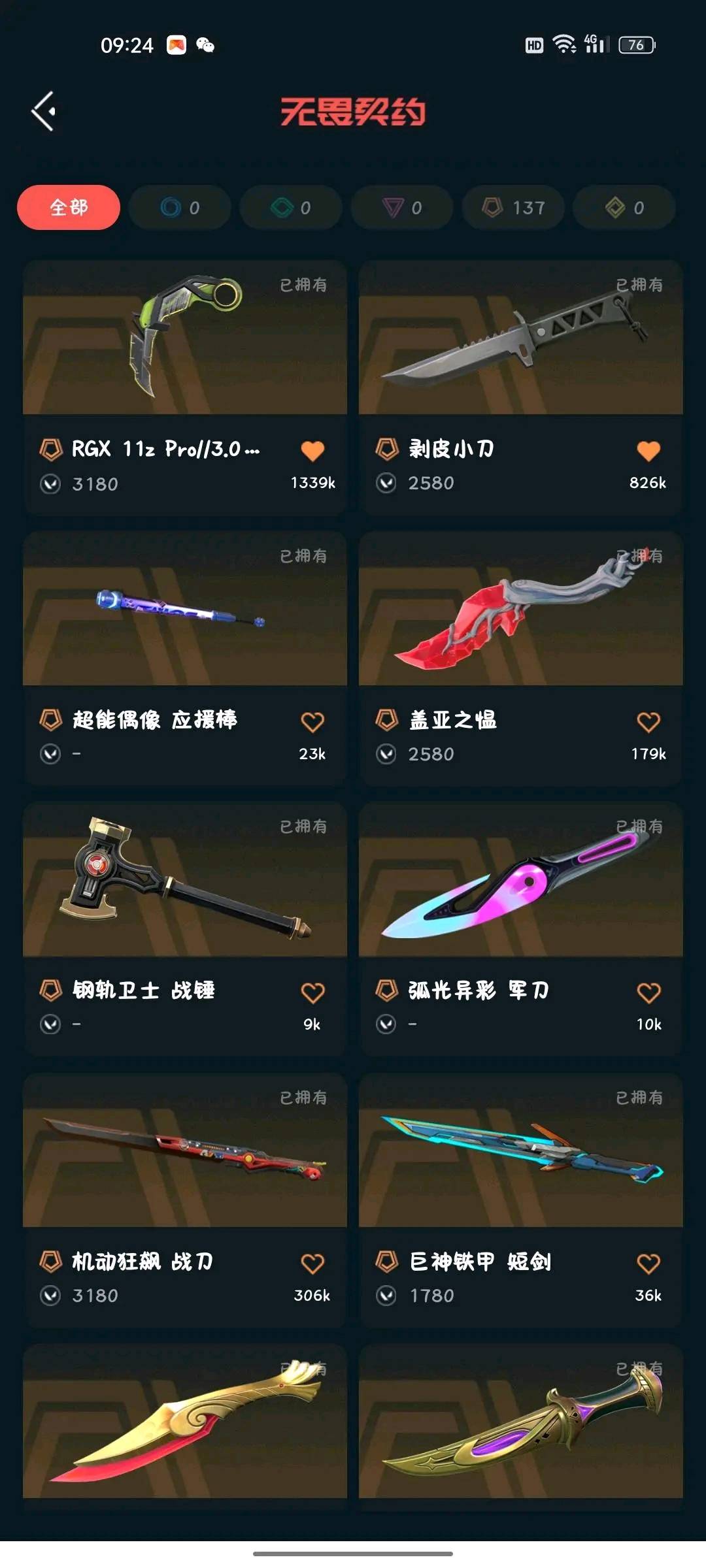The height and width of the screenshot is (1568, 706).
Task: Select the blue circle tier filter chip
Action: coord(180,208)
